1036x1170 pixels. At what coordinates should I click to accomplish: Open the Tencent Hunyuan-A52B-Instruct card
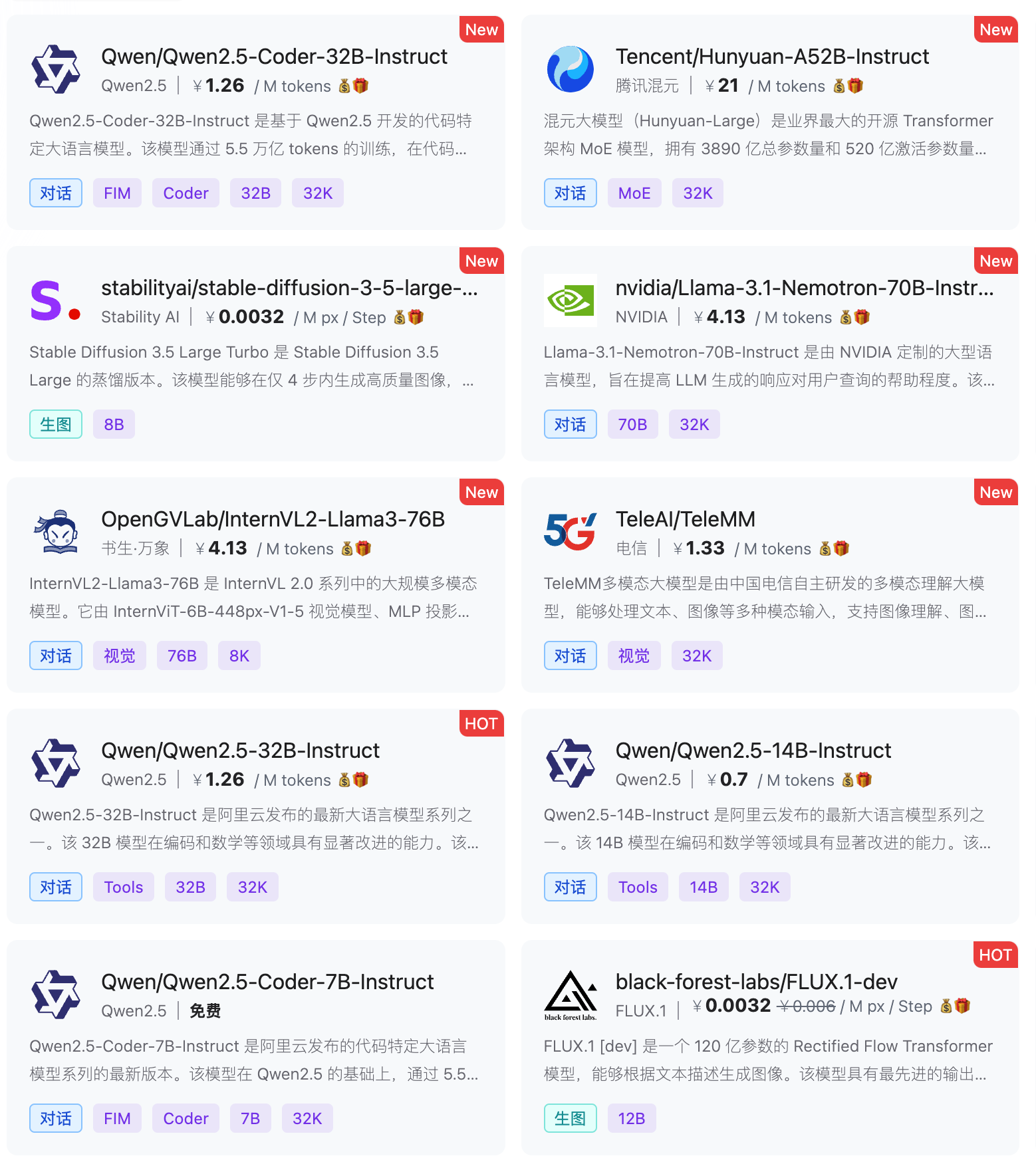pyautogui.click(x=771, y=57)
